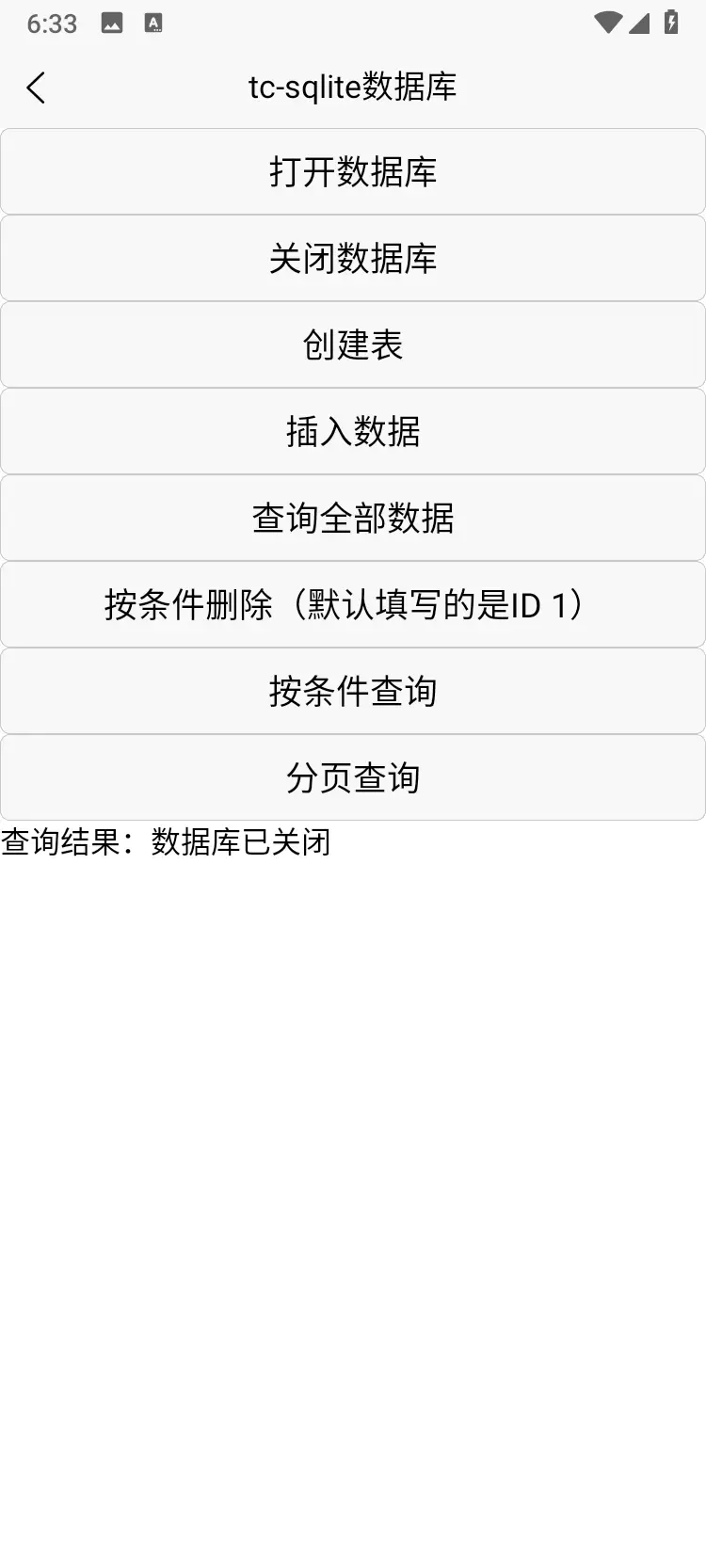Start paged query with 分页查询
706x1568 pixels.
point(353,777)
